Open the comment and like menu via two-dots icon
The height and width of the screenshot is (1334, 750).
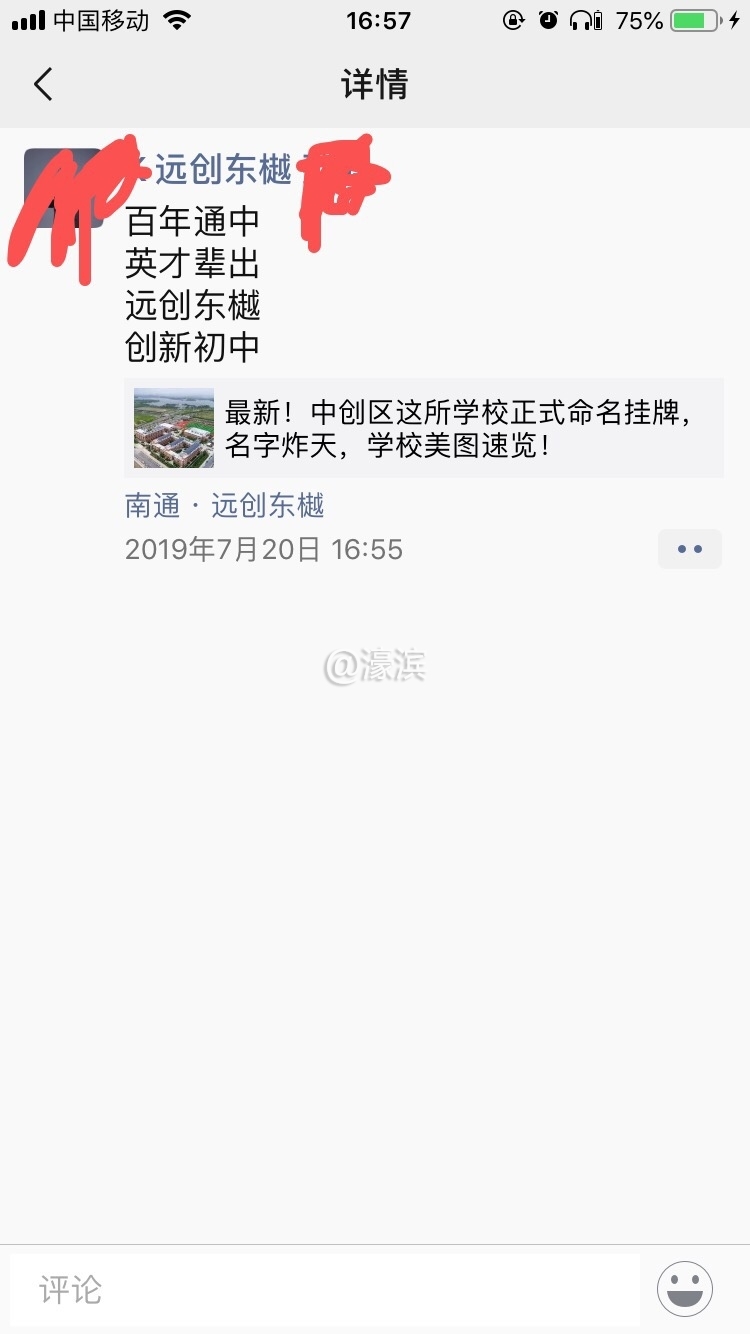(x=689, y=548)
